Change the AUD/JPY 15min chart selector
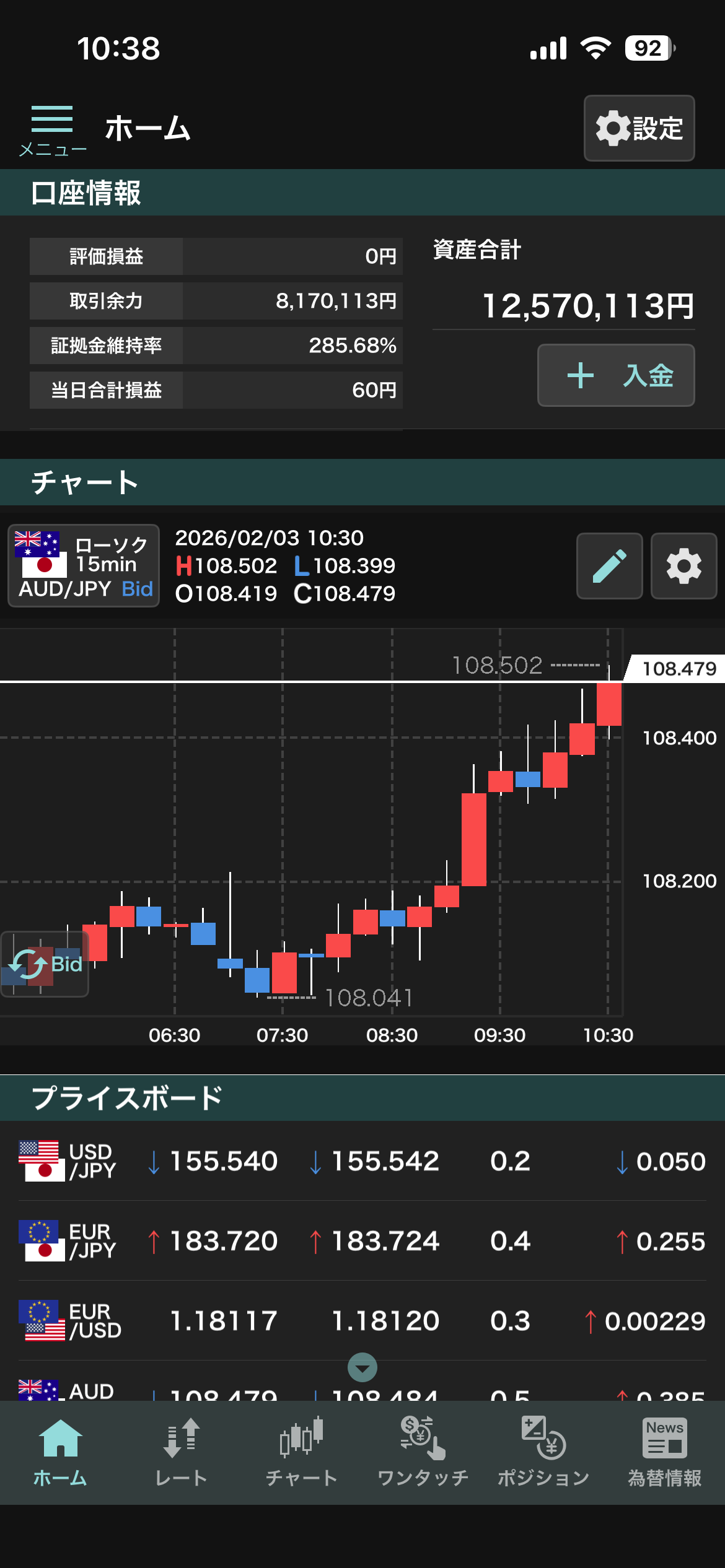This screenshot has width=725, height=1568. click(84, 565)
